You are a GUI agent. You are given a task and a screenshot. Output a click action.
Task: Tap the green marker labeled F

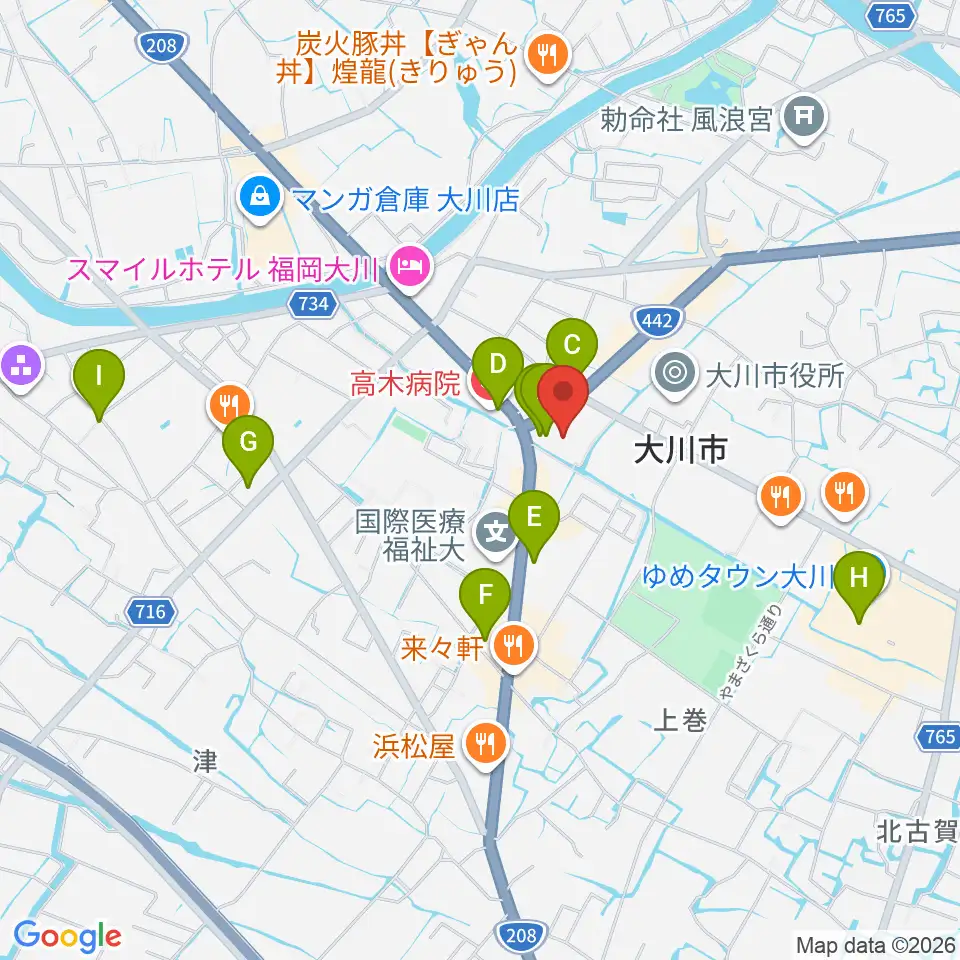click(486, 596)
